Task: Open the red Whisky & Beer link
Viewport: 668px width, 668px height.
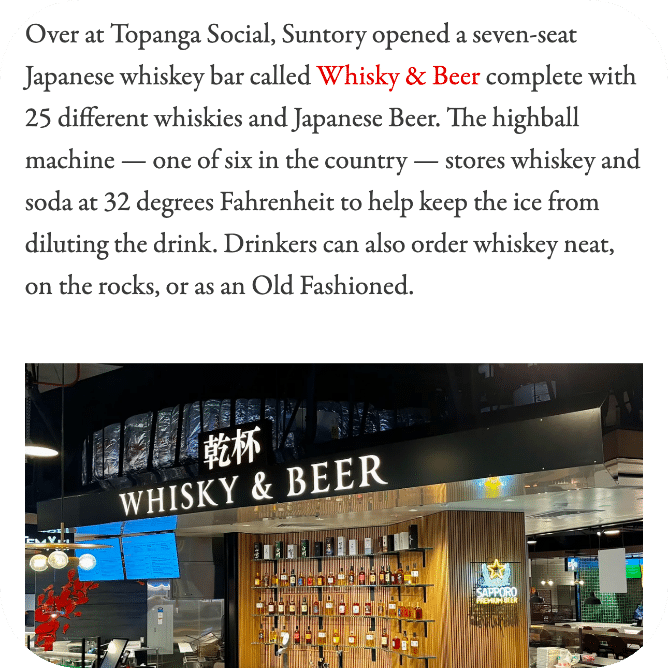Action: point(398,77)
